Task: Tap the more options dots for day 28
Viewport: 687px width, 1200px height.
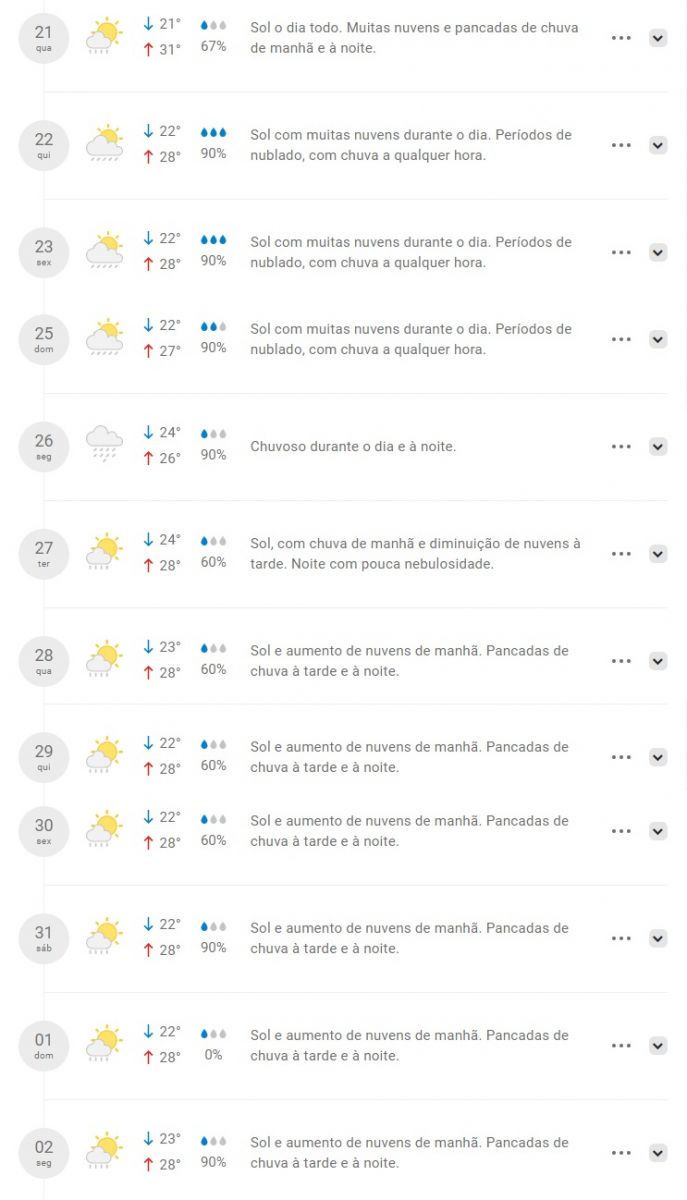Action: pyautogui.click(x=621, y=660)
